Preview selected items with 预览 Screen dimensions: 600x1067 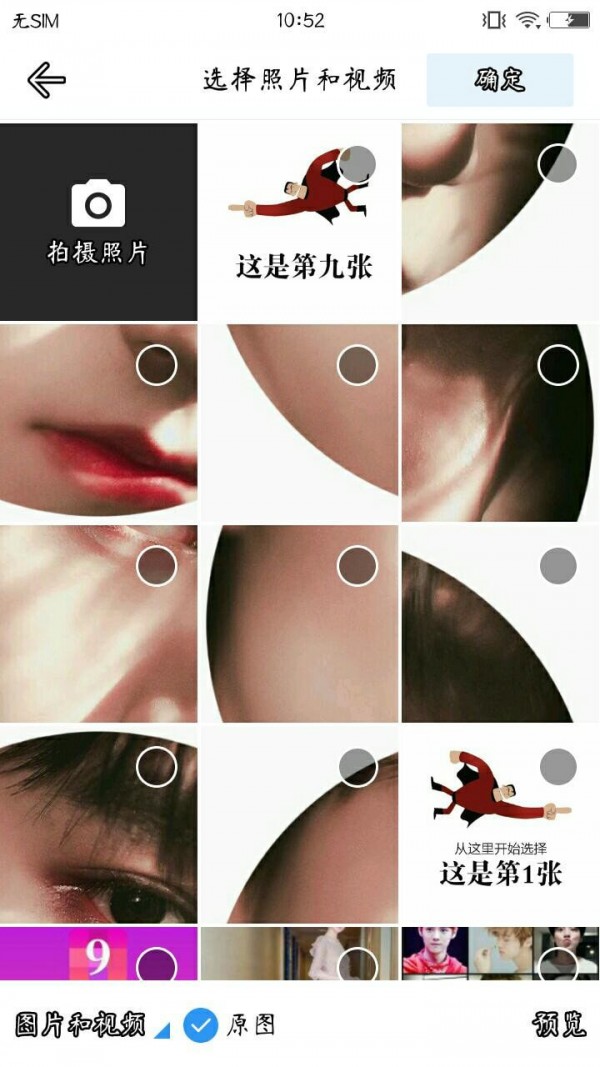(559, 1025)
